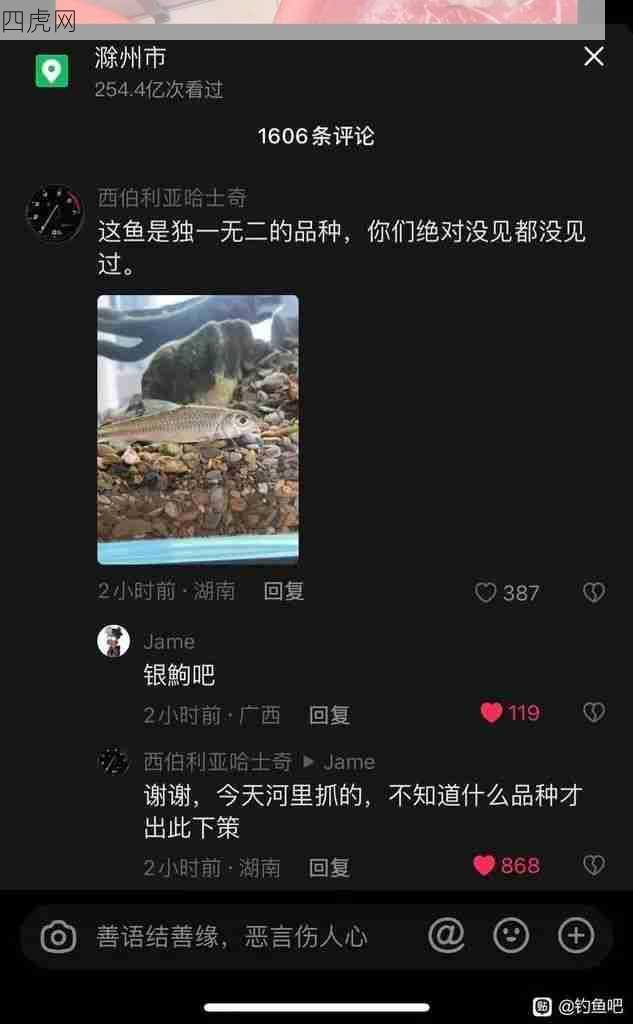Reply to the comment with 868 likes
Image resolution: width=633 pixels, height=1024 pixels.
click(329, 867)
